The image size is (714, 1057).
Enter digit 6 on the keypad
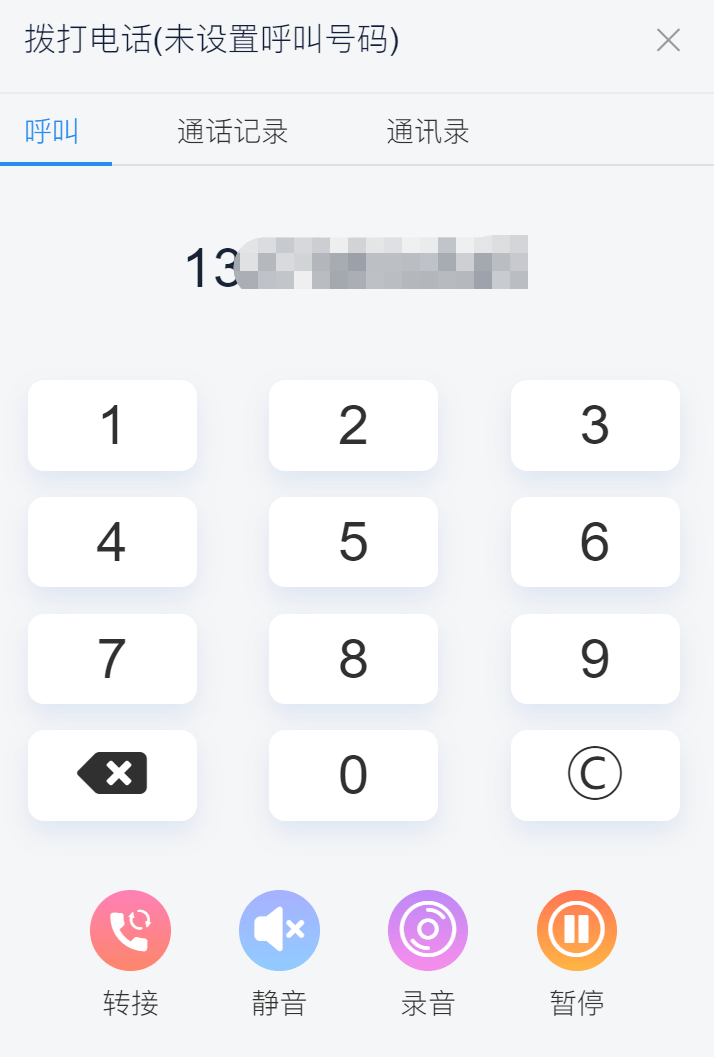595,542
